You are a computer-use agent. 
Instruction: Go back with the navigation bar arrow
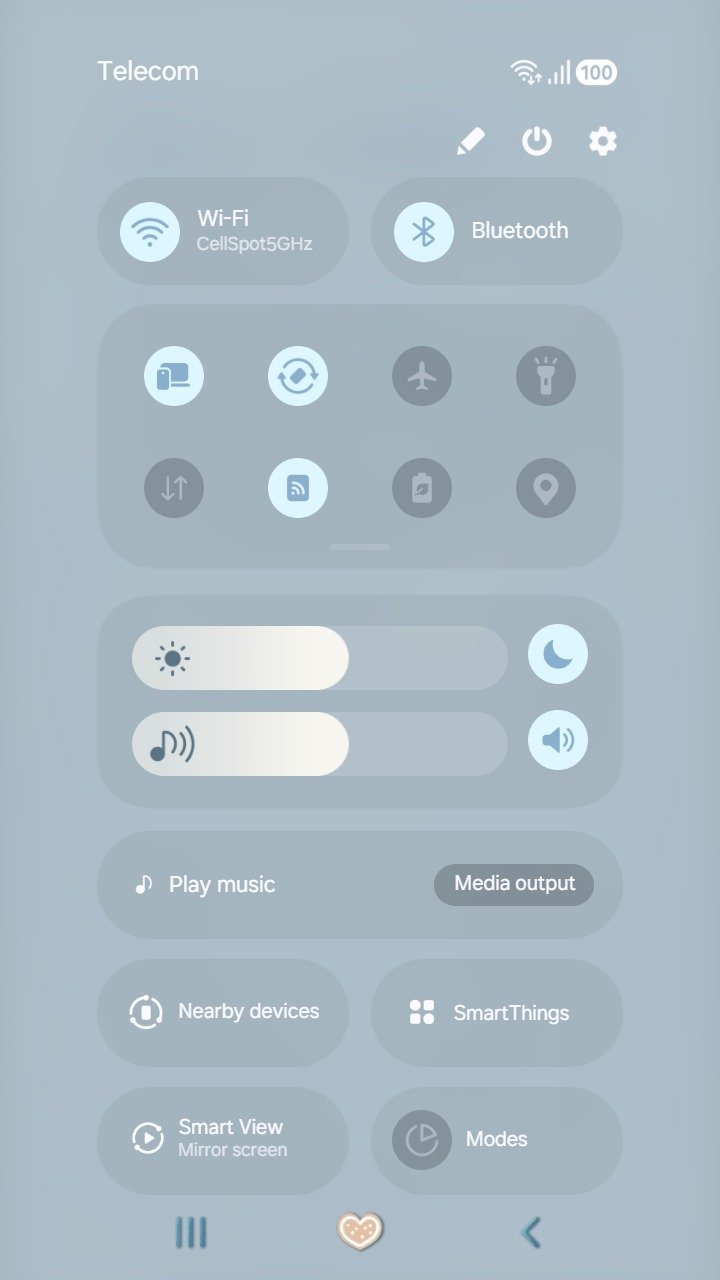[x=531, y=1232]
